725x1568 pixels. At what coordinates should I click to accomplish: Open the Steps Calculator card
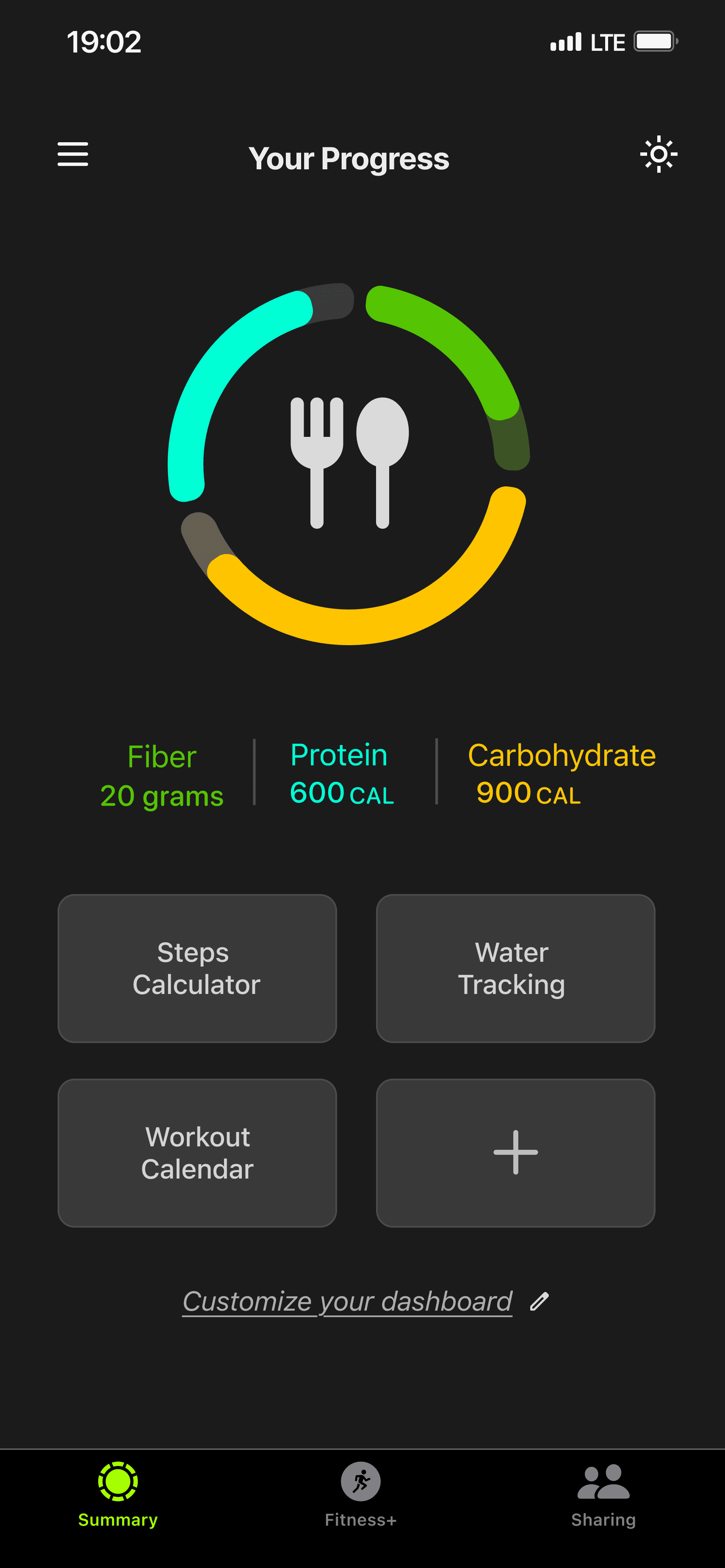[x=196, y=968]
